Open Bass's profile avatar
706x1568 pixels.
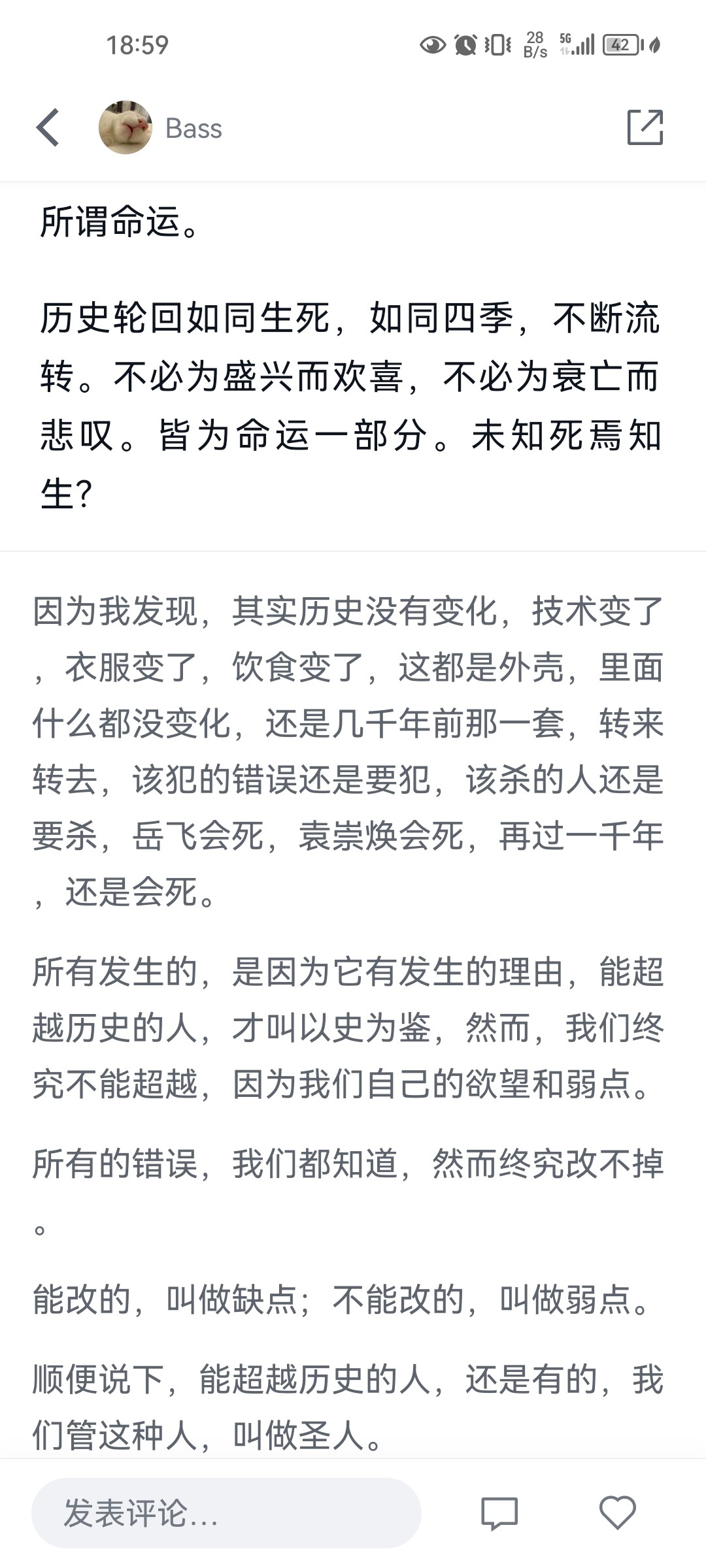[x=125, y=127]
